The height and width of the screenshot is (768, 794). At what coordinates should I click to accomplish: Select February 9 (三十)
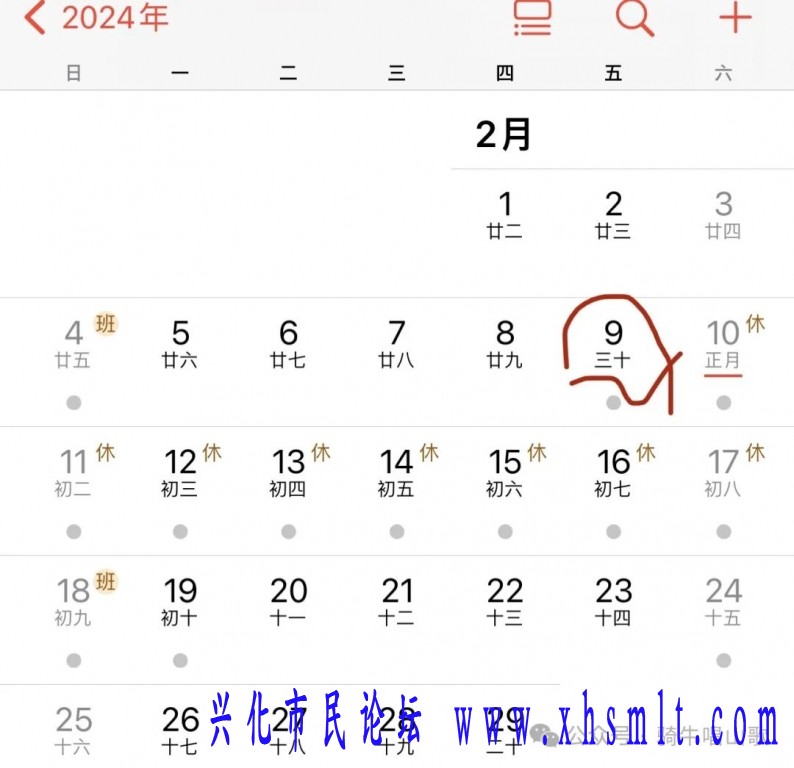point(613,343)
